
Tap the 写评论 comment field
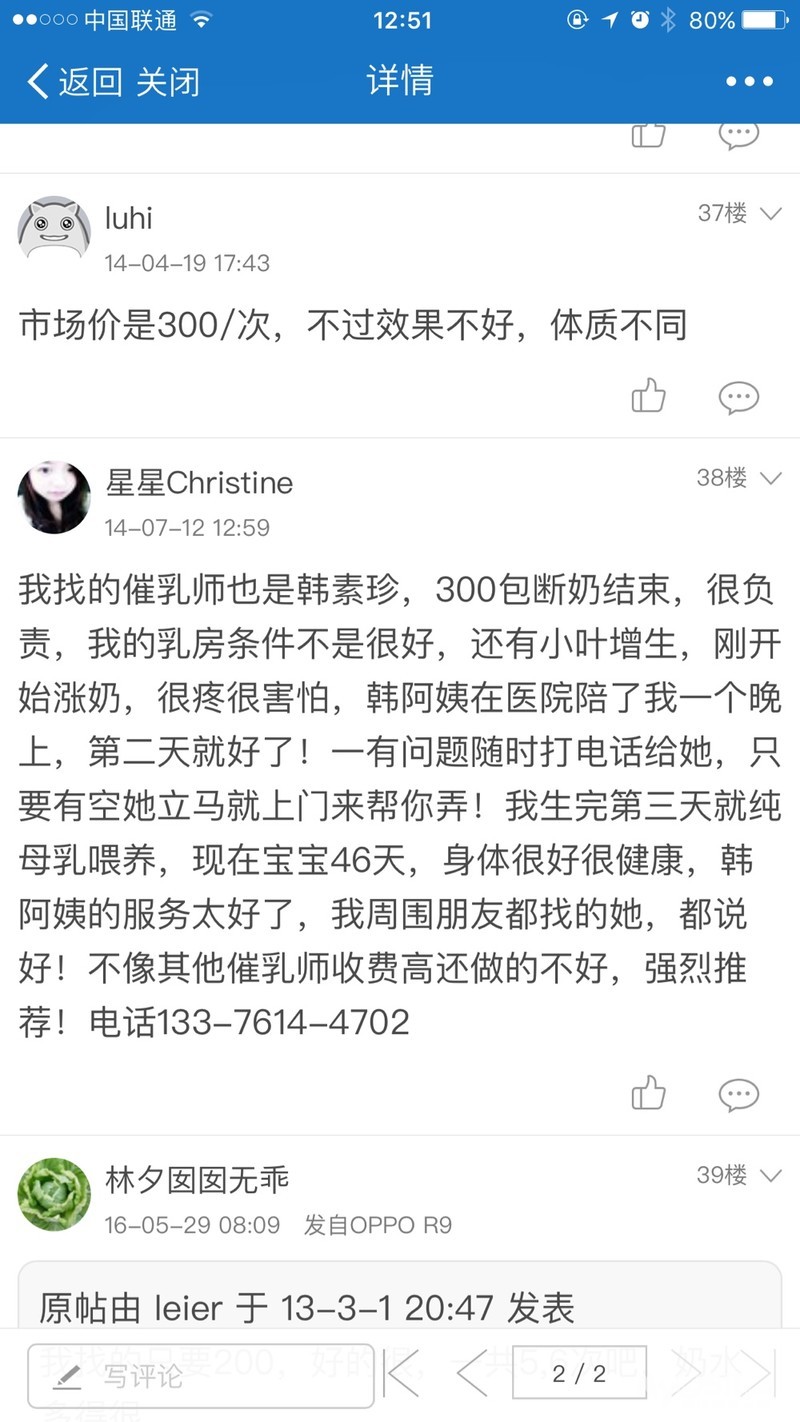200,1376
